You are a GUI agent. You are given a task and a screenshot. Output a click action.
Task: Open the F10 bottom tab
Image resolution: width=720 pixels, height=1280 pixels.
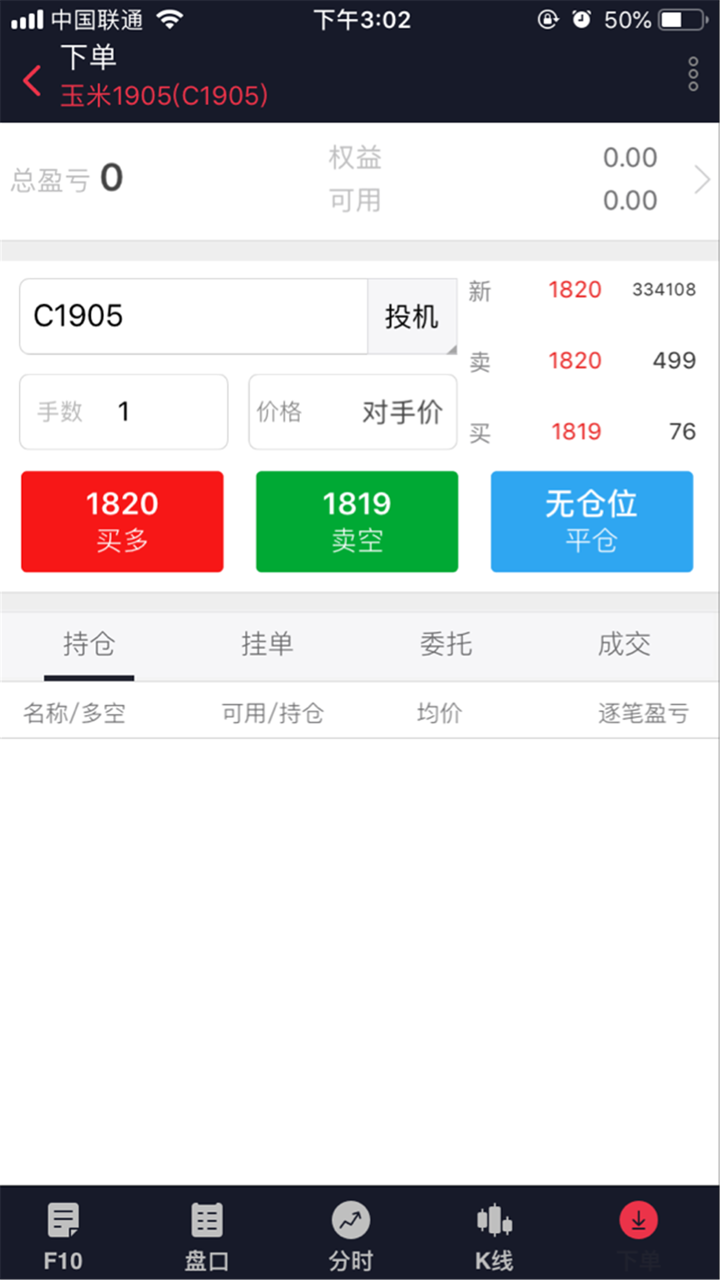(x=63, y=1235)
